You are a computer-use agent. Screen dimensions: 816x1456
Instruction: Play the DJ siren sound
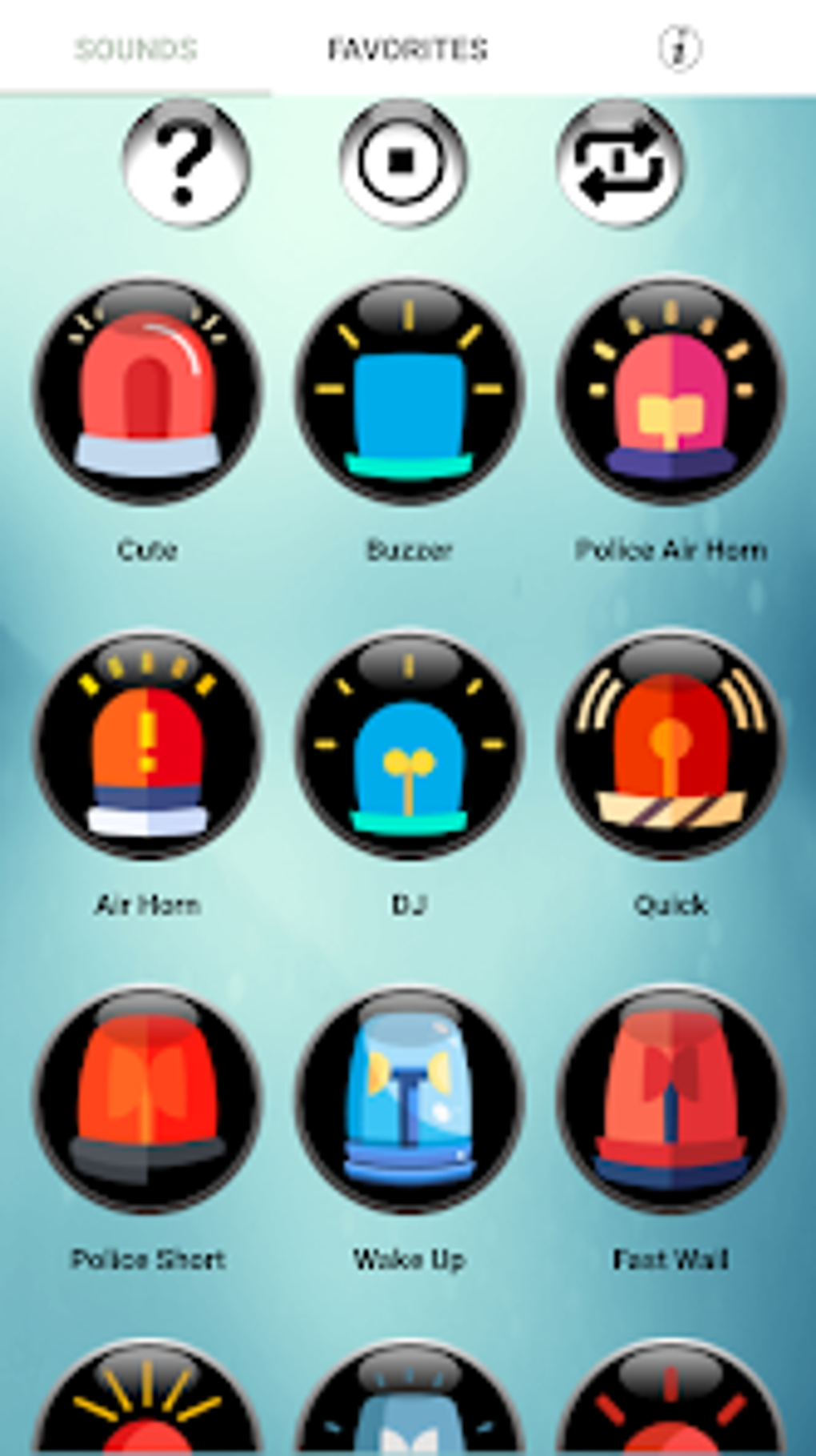409,746
